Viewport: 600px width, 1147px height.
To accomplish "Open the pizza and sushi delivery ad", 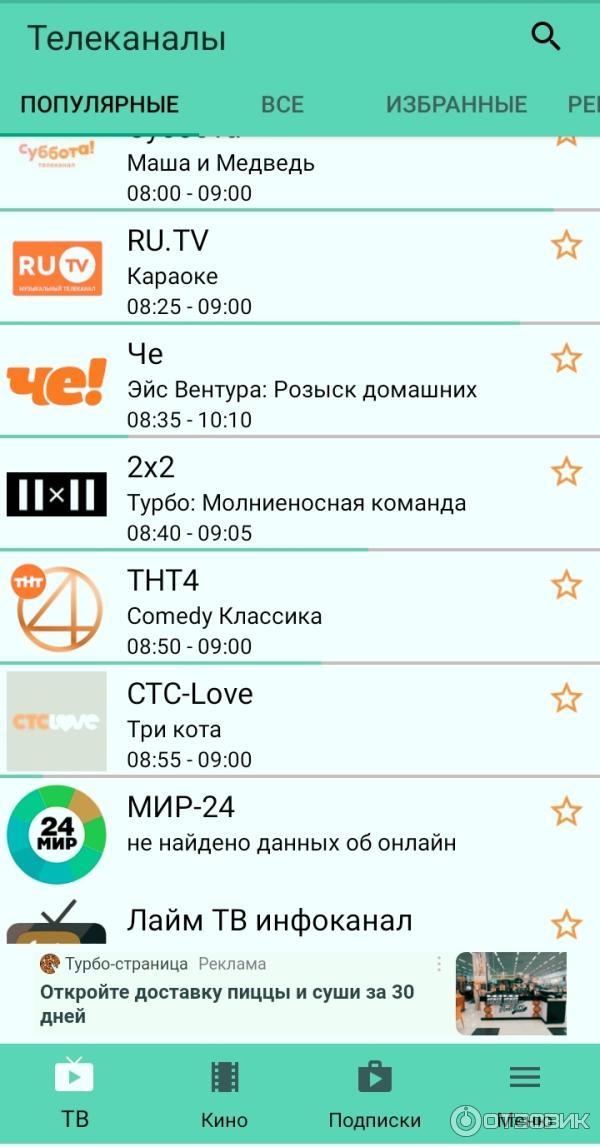I will click(230, 1004).
